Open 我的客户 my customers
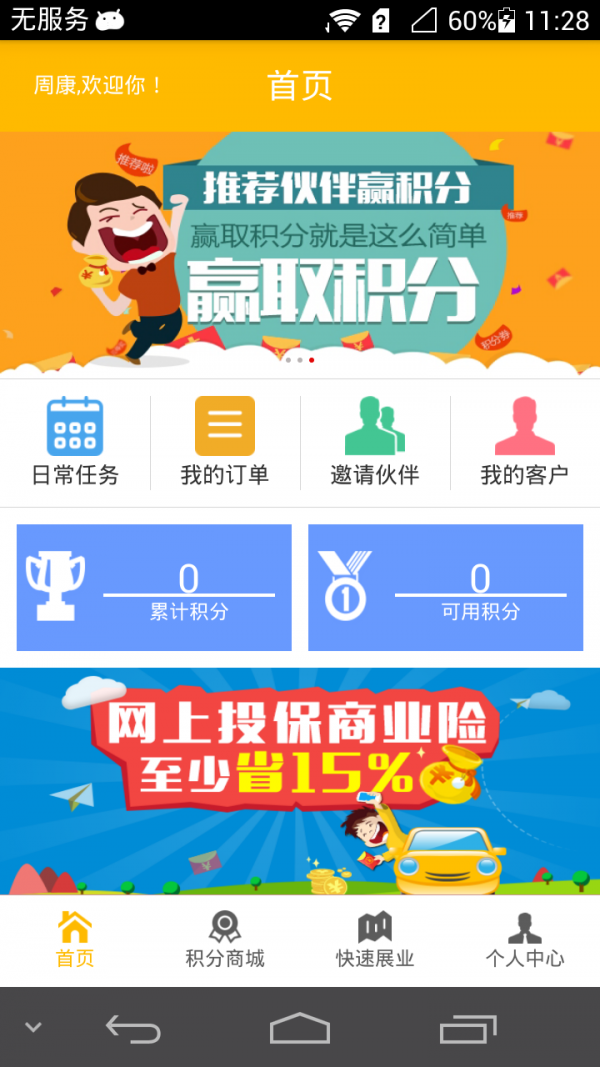 [524, 442]
